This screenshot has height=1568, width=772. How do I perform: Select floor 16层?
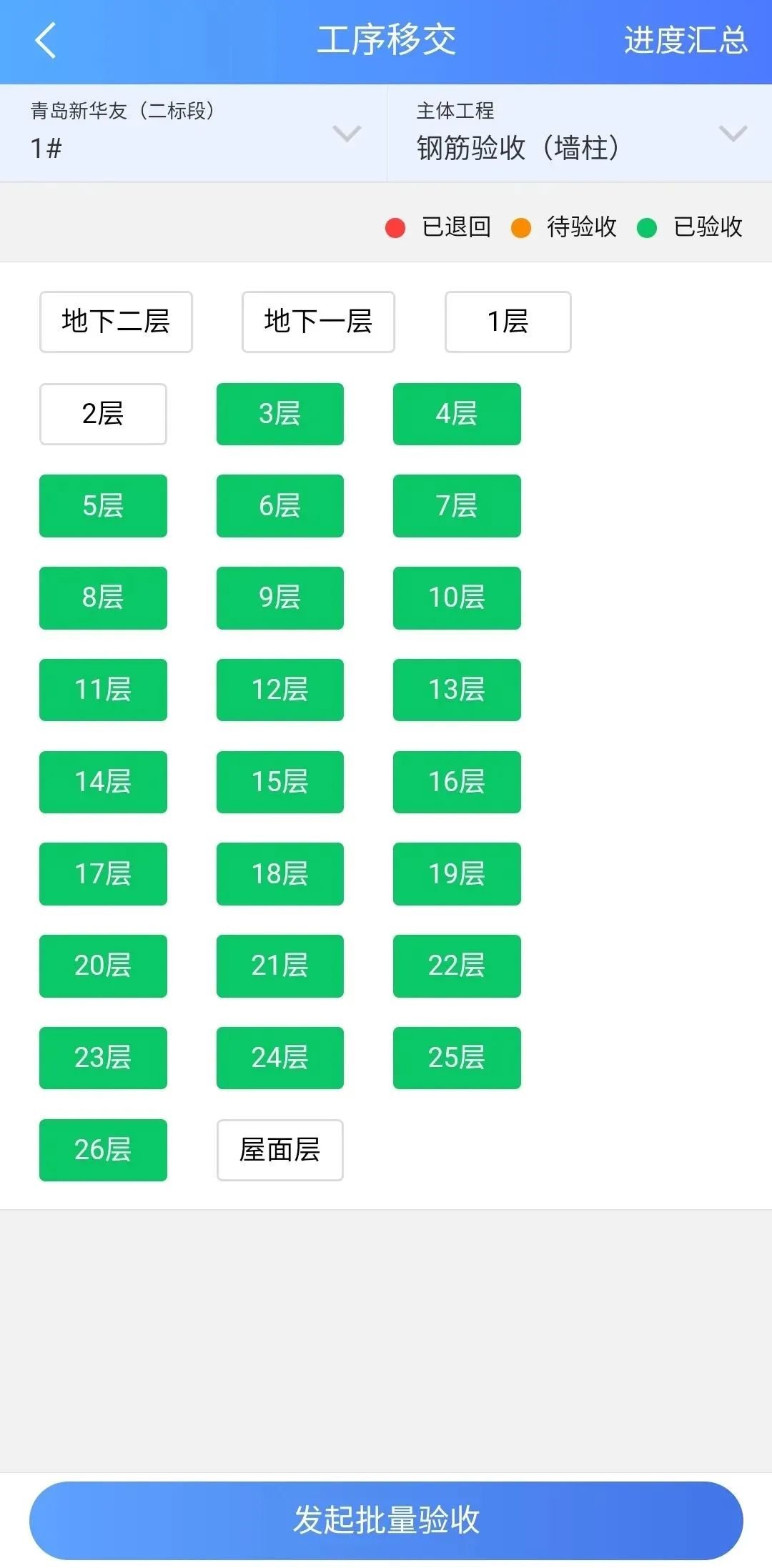457,782
